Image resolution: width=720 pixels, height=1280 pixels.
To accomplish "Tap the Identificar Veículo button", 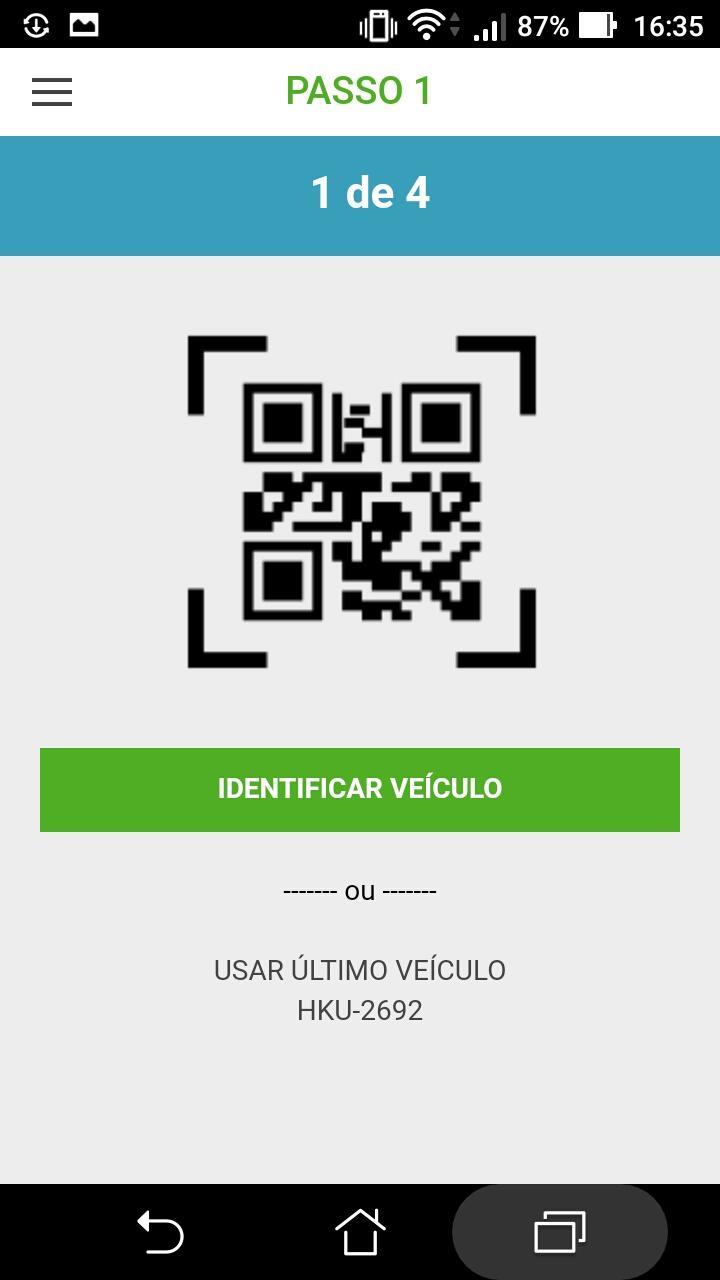I will (x=360, y=789).
